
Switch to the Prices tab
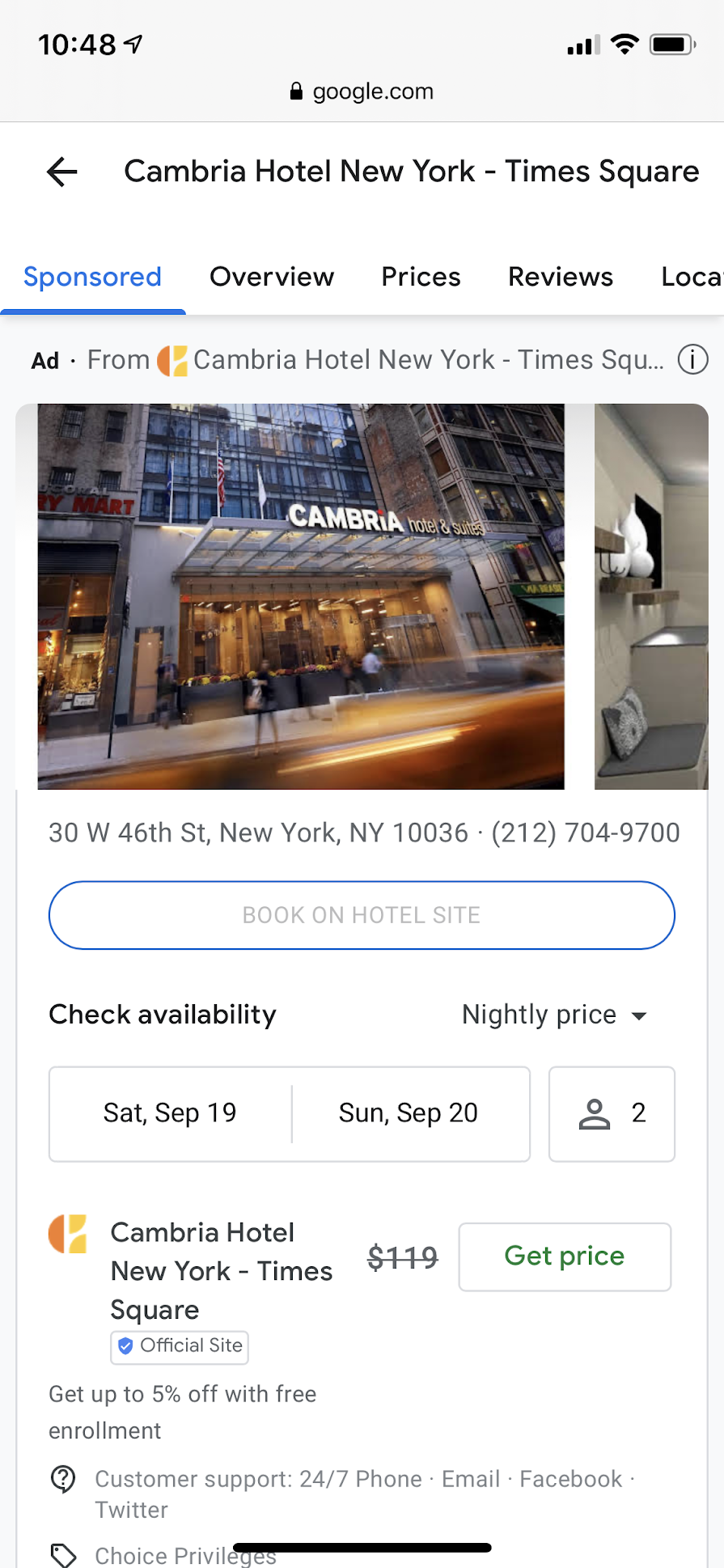(421, 277)
